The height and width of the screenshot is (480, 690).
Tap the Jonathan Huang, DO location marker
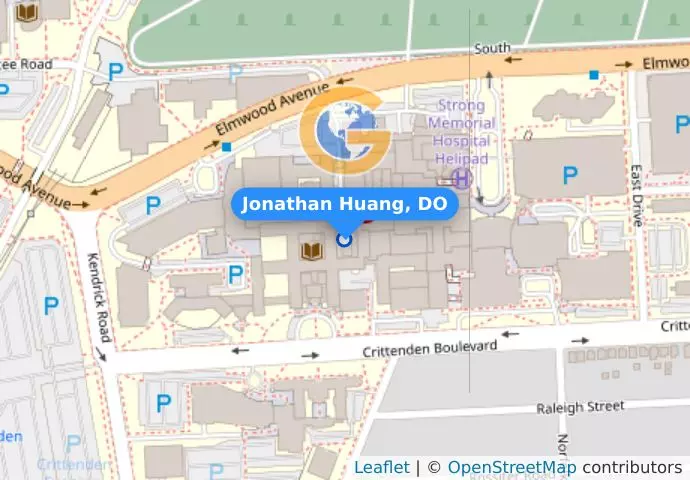click(345, 239)
